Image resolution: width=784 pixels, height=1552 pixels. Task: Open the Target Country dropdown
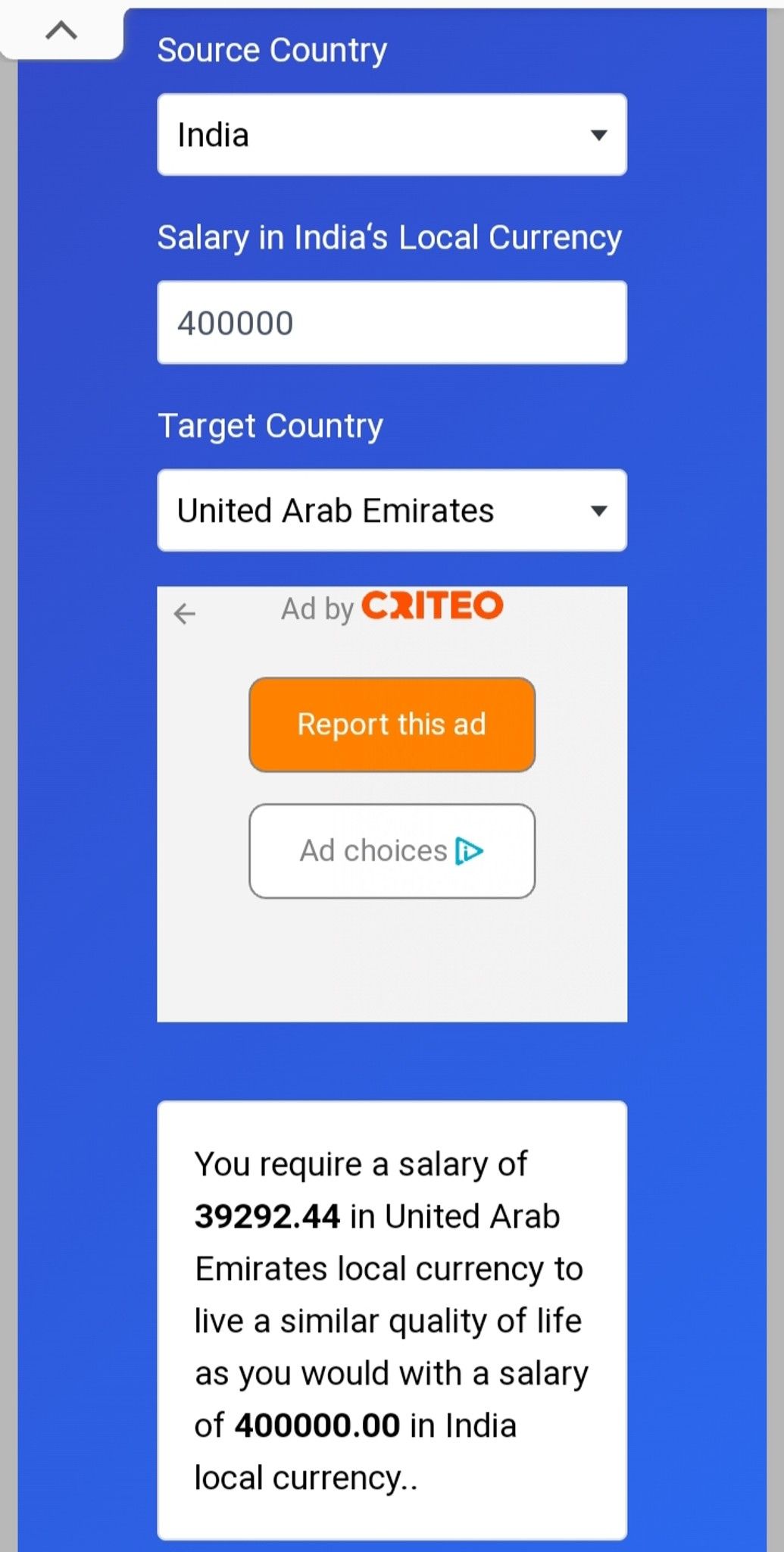coord(392,511)
